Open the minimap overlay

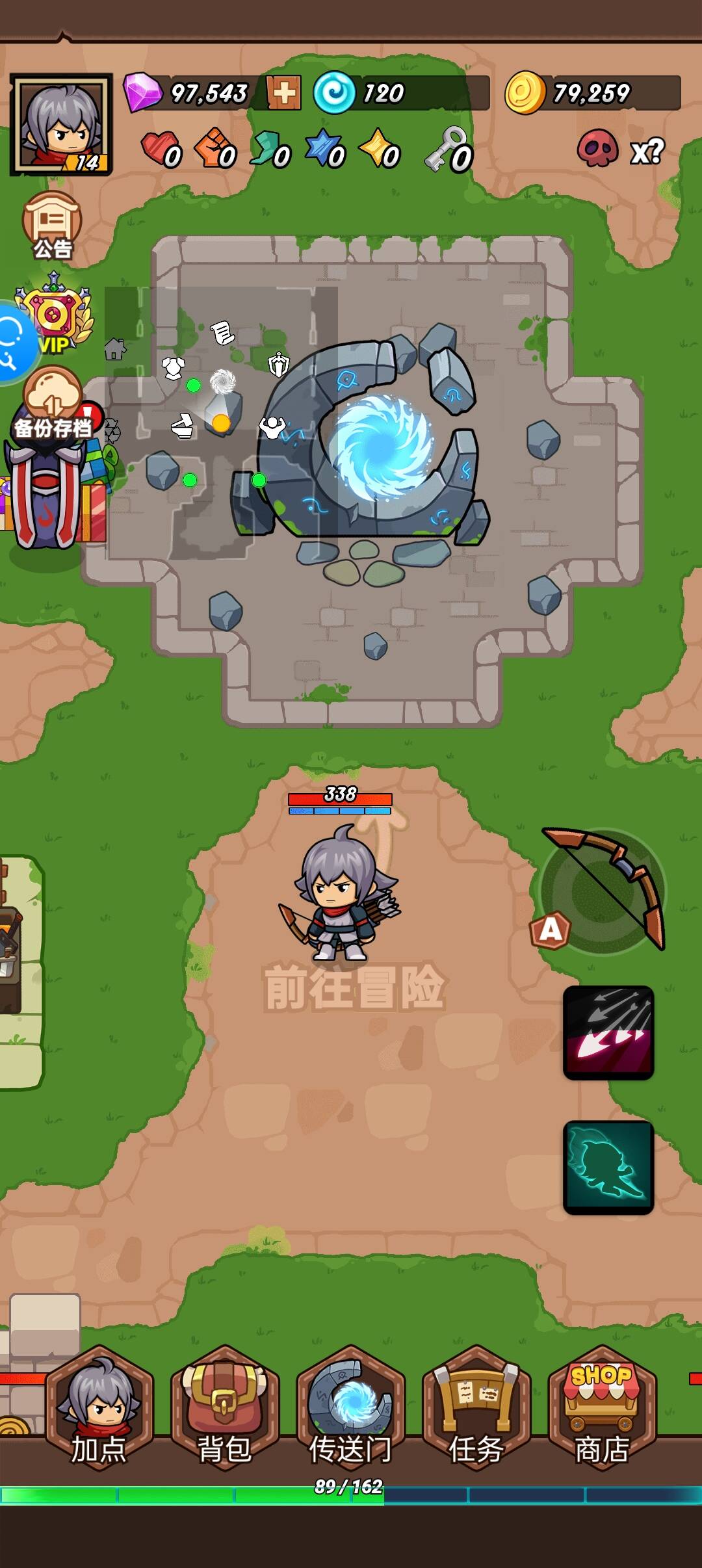(221, 423)
